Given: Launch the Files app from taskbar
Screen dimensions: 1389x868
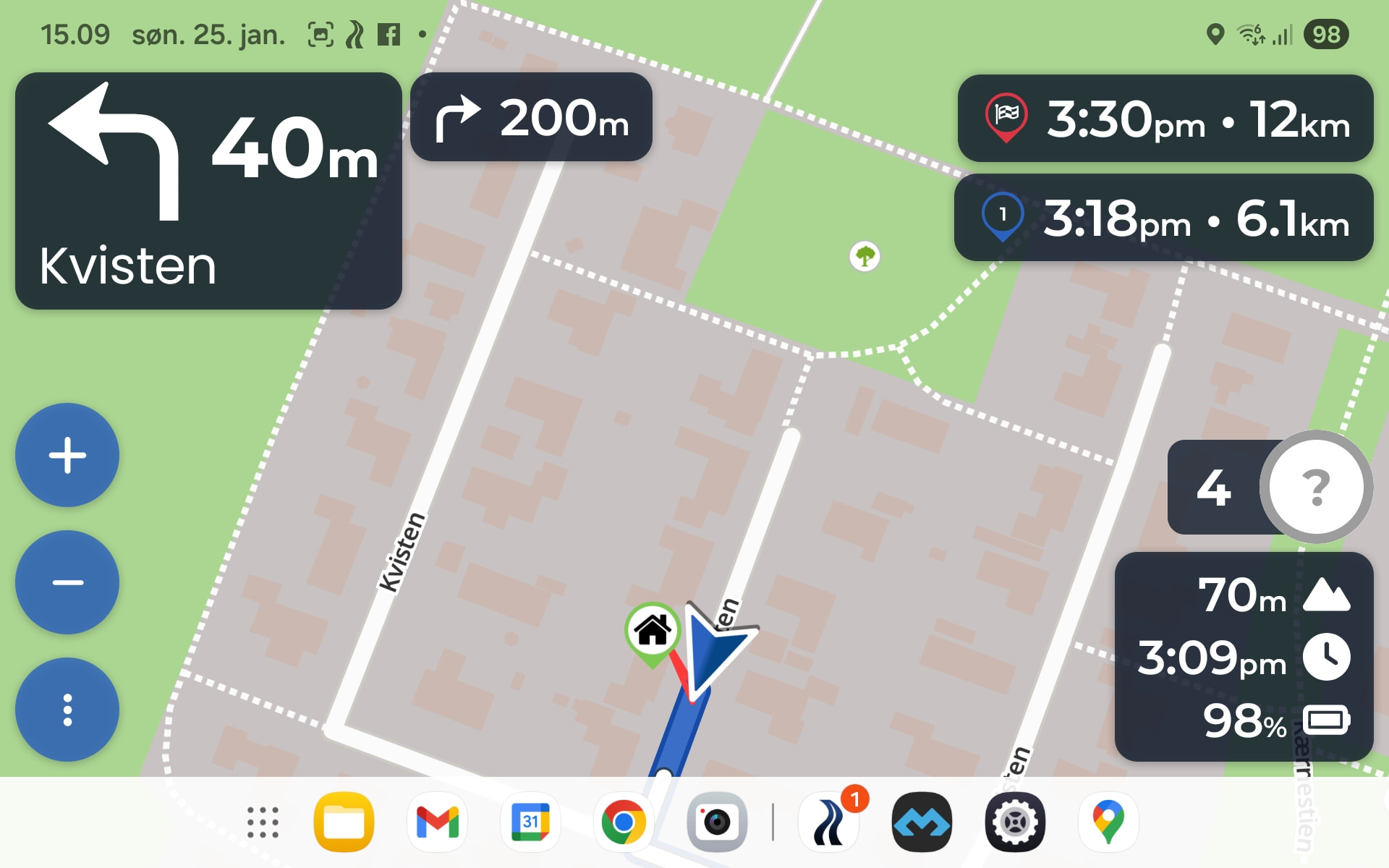Looking at the screenshot, I should point(344,822).
